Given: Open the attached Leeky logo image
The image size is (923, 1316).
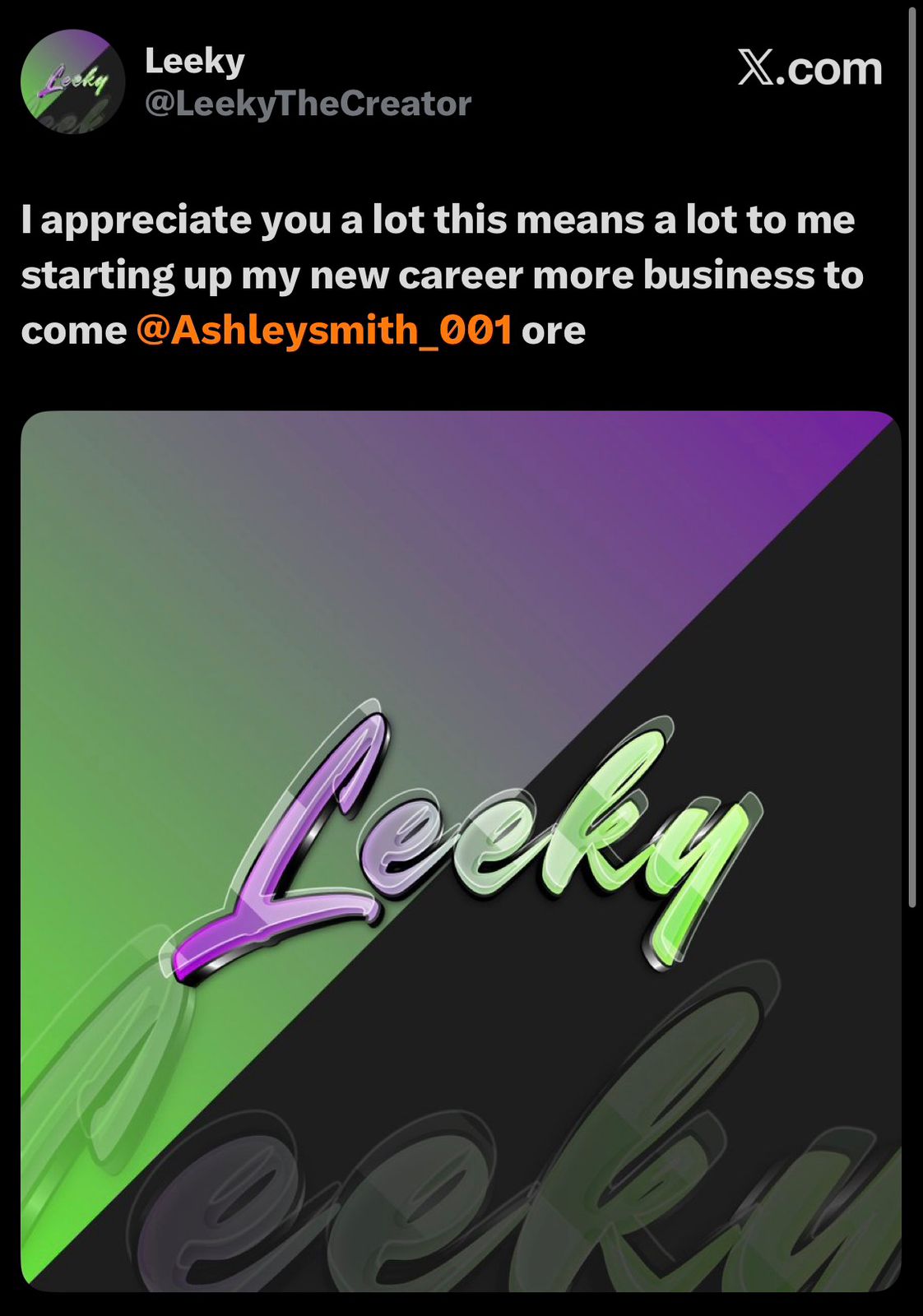Looking at the screenshot, I should [x=461, y=850].
